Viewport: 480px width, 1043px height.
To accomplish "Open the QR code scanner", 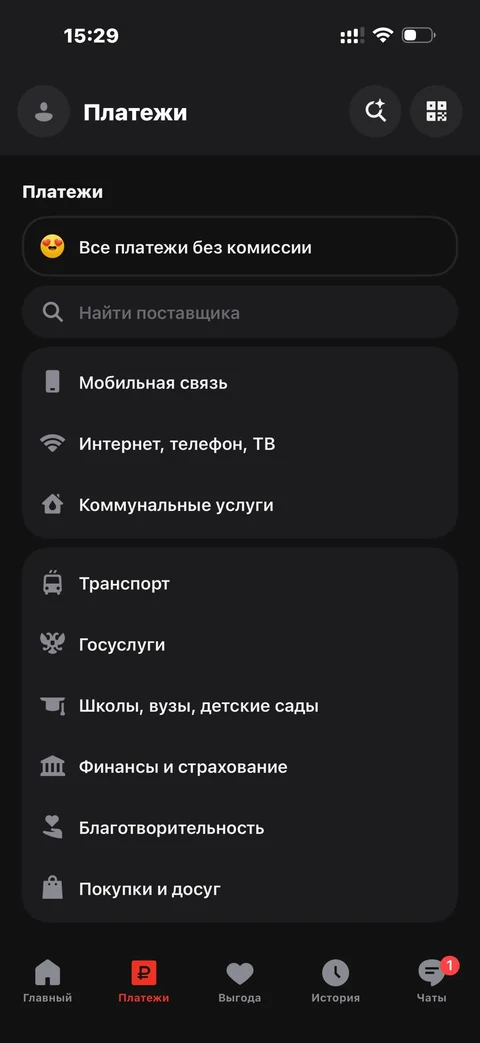I will click(x=437, y=112).
